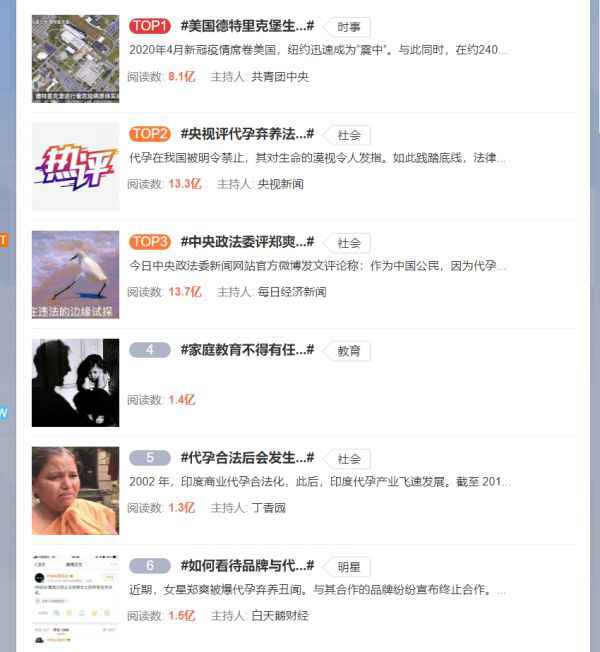Tap the white bird thumbnail of TOP3
Viewport: 600px width, 652px height.
75,274
